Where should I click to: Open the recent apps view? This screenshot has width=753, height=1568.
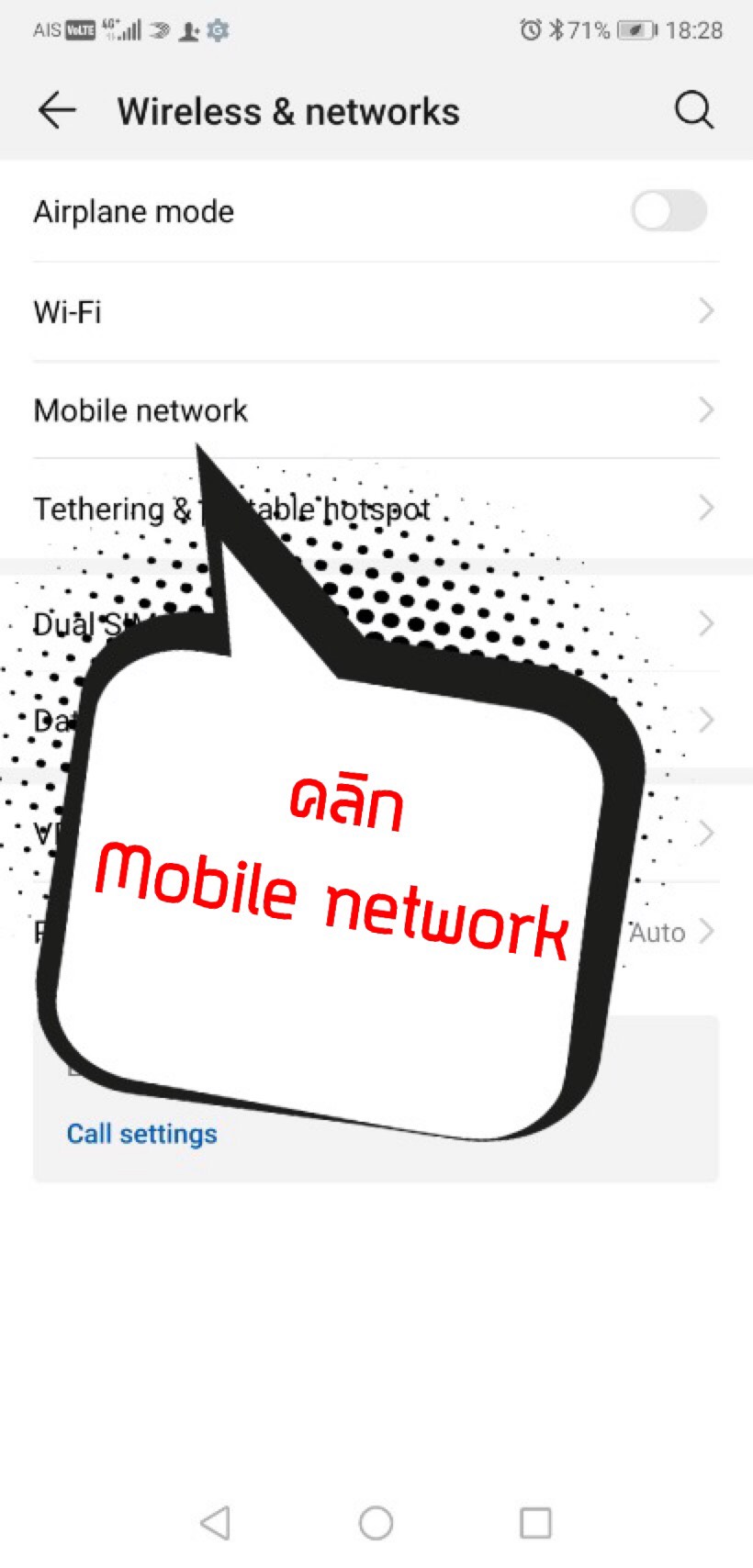click(x=535, y=1522)
